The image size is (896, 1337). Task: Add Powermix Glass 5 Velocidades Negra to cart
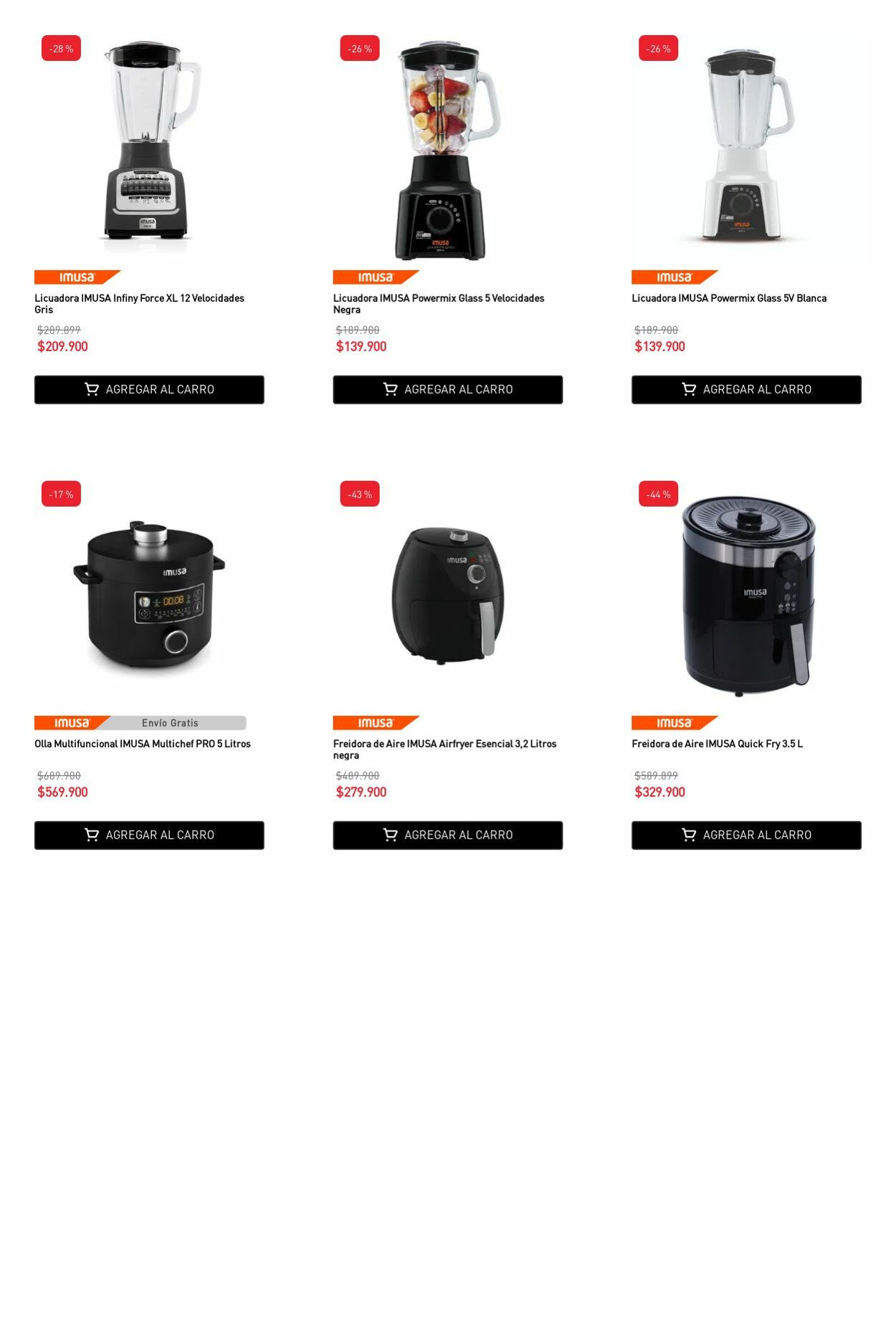pos(447,389)
